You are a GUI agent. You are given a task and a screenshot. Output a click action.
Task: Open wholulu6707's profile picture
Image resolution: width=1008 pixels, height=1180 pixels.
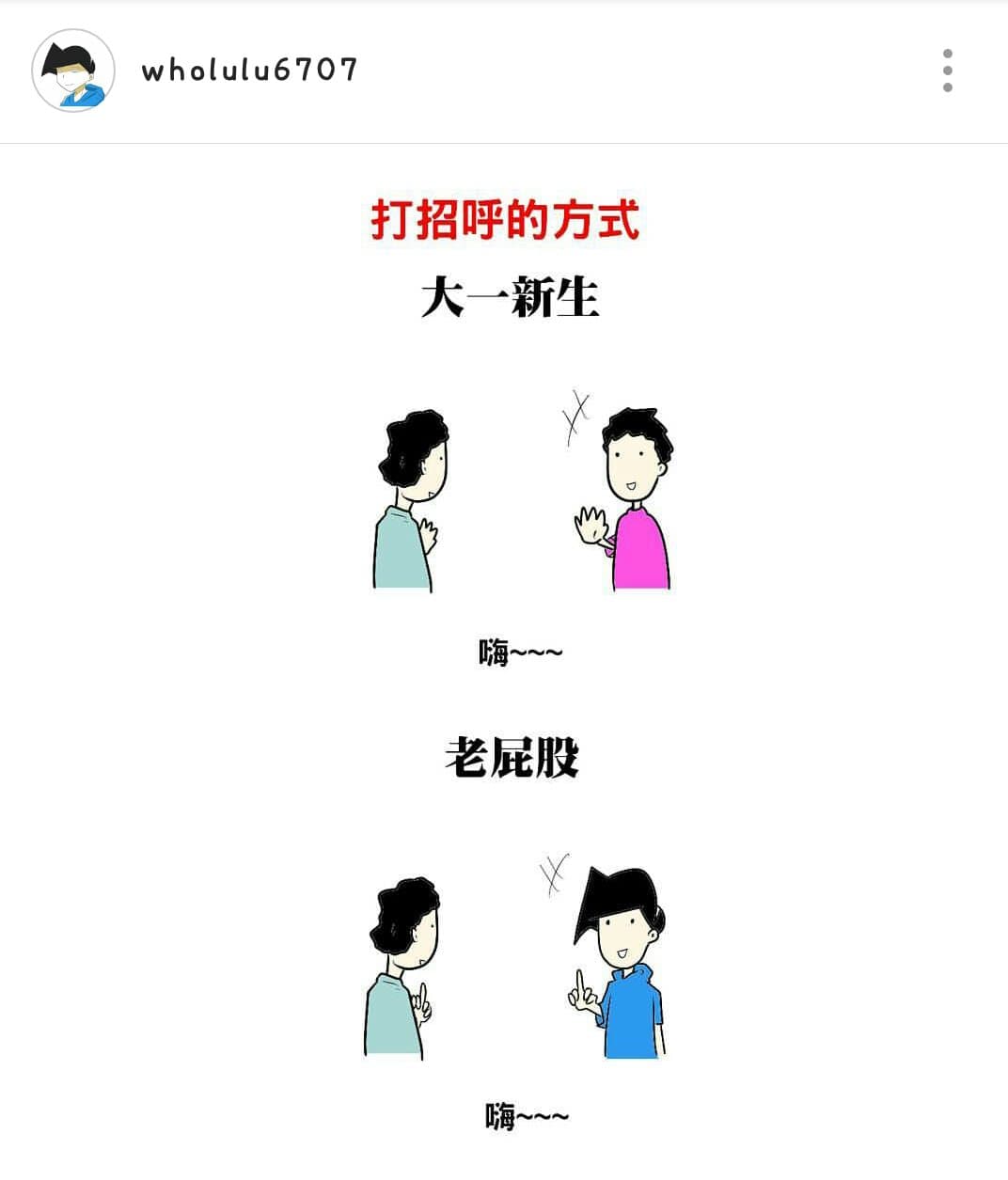pos(73,71)
